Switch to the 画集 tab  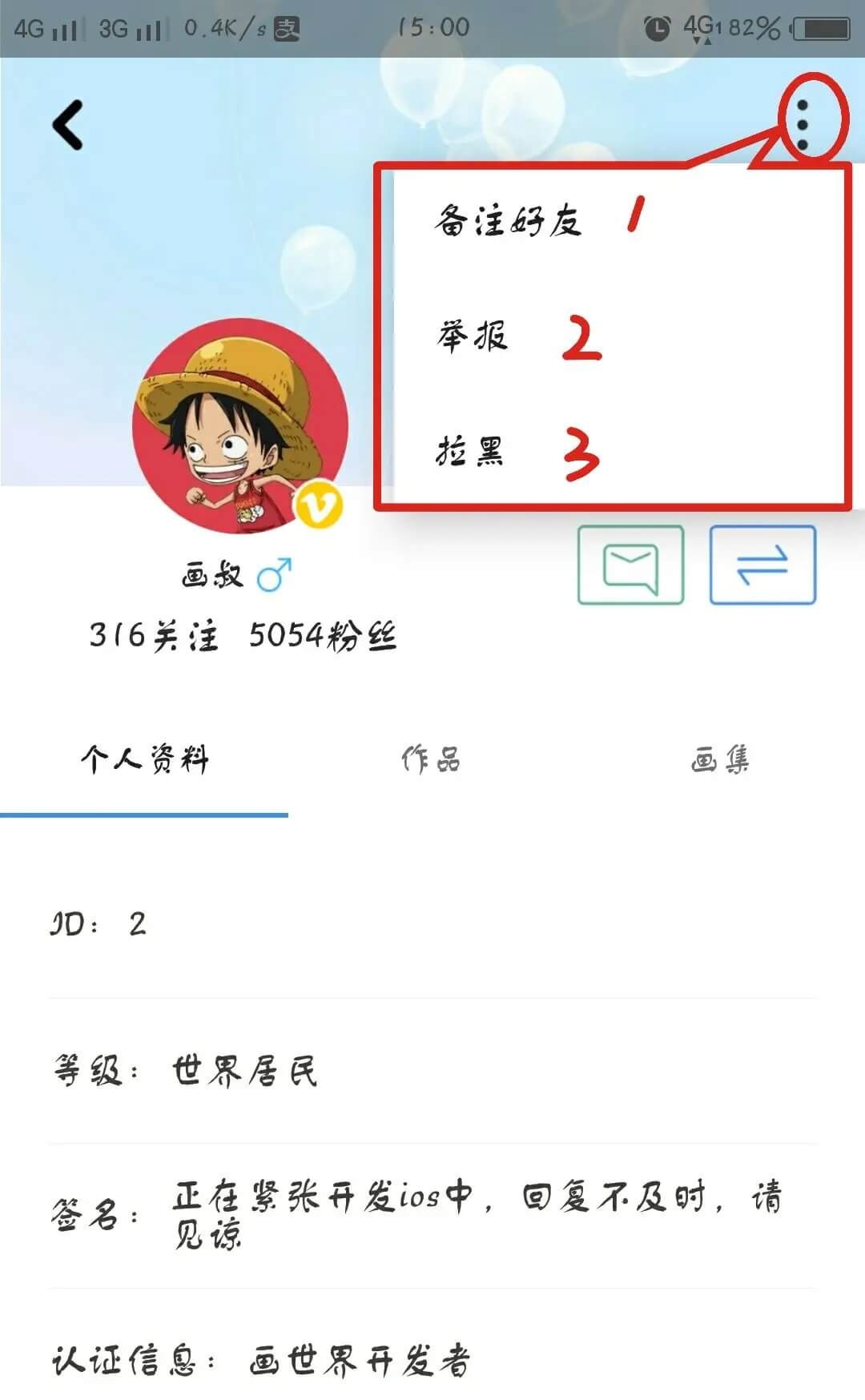(720, 758)
